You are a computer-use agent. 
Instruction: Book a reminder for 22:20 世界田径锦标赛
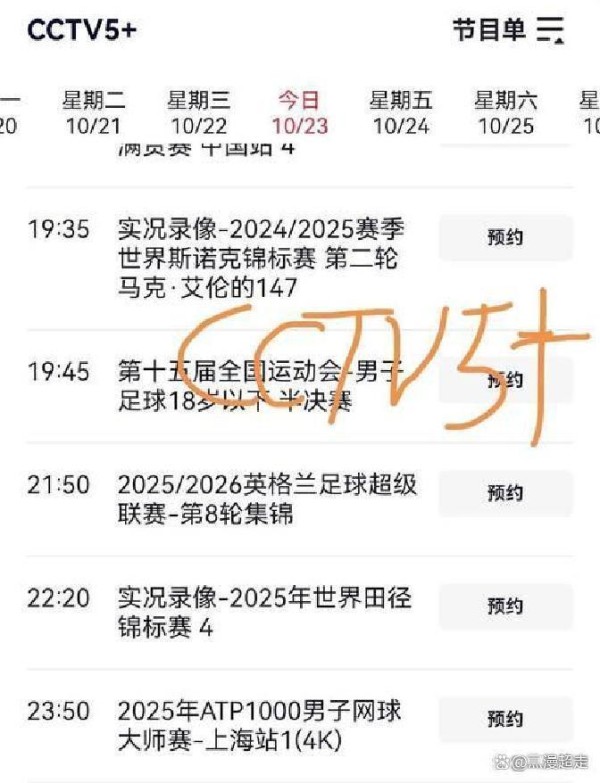click(505, 606)
